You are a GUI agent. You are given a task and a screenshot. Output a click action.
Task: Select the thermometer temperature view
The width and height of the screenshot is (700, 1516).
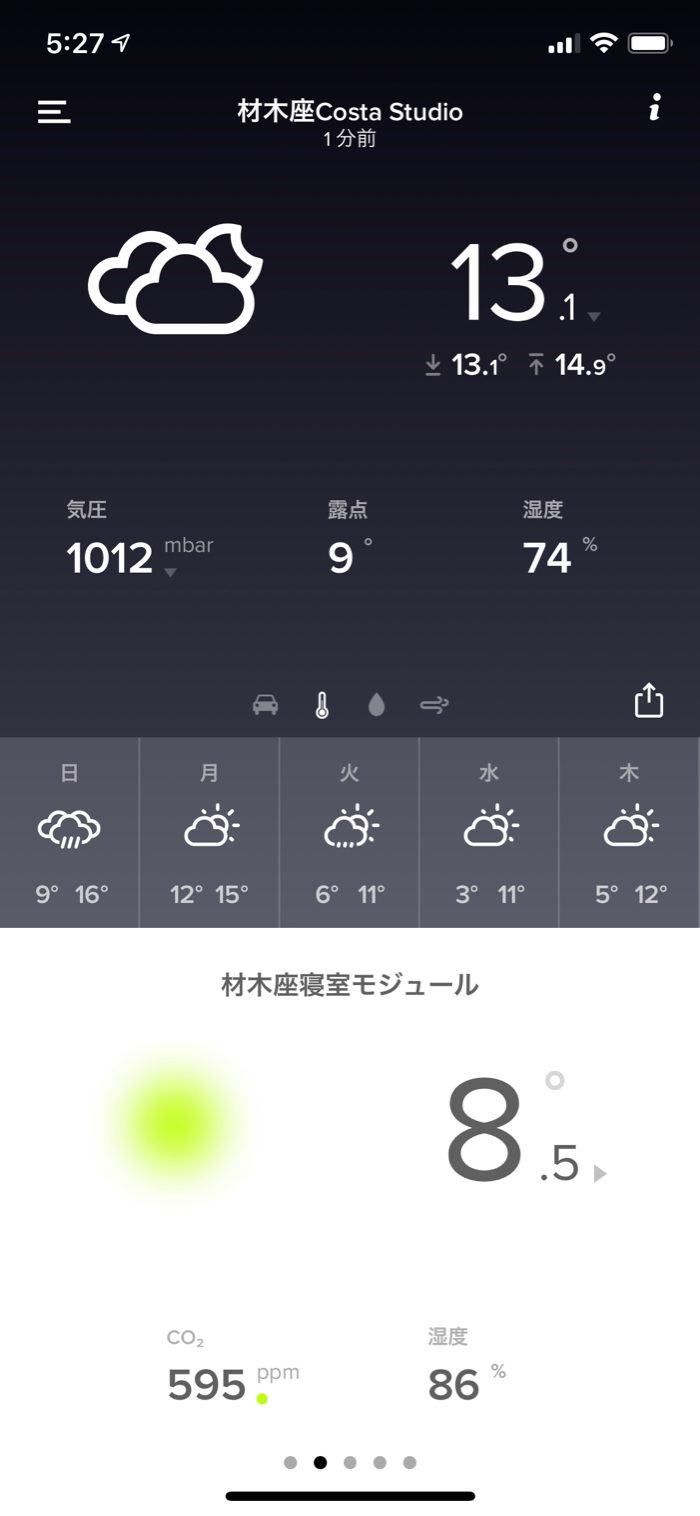(x=321, y=705)
